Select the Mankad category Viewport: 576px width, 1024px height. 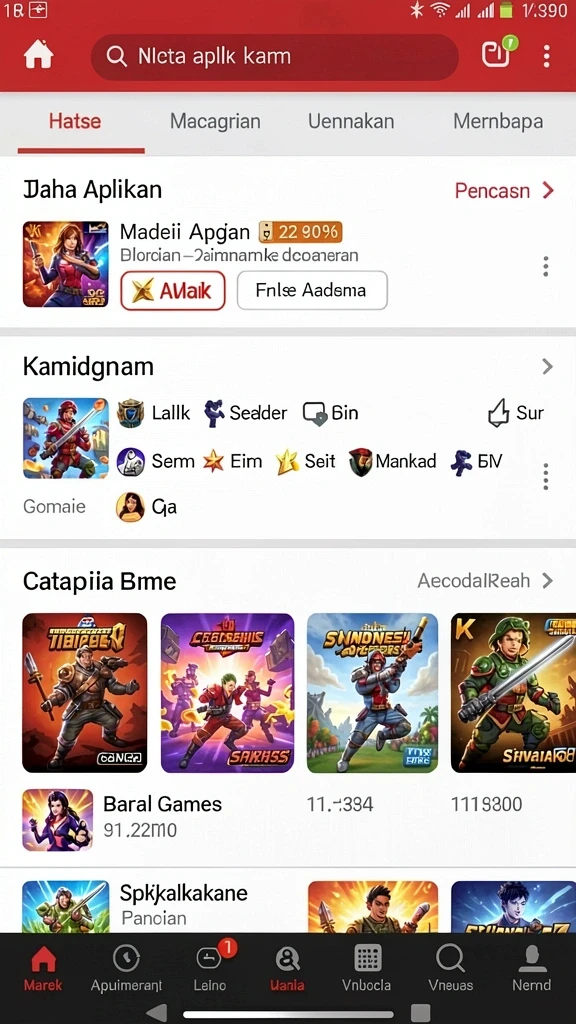click(x=392, y=462)
